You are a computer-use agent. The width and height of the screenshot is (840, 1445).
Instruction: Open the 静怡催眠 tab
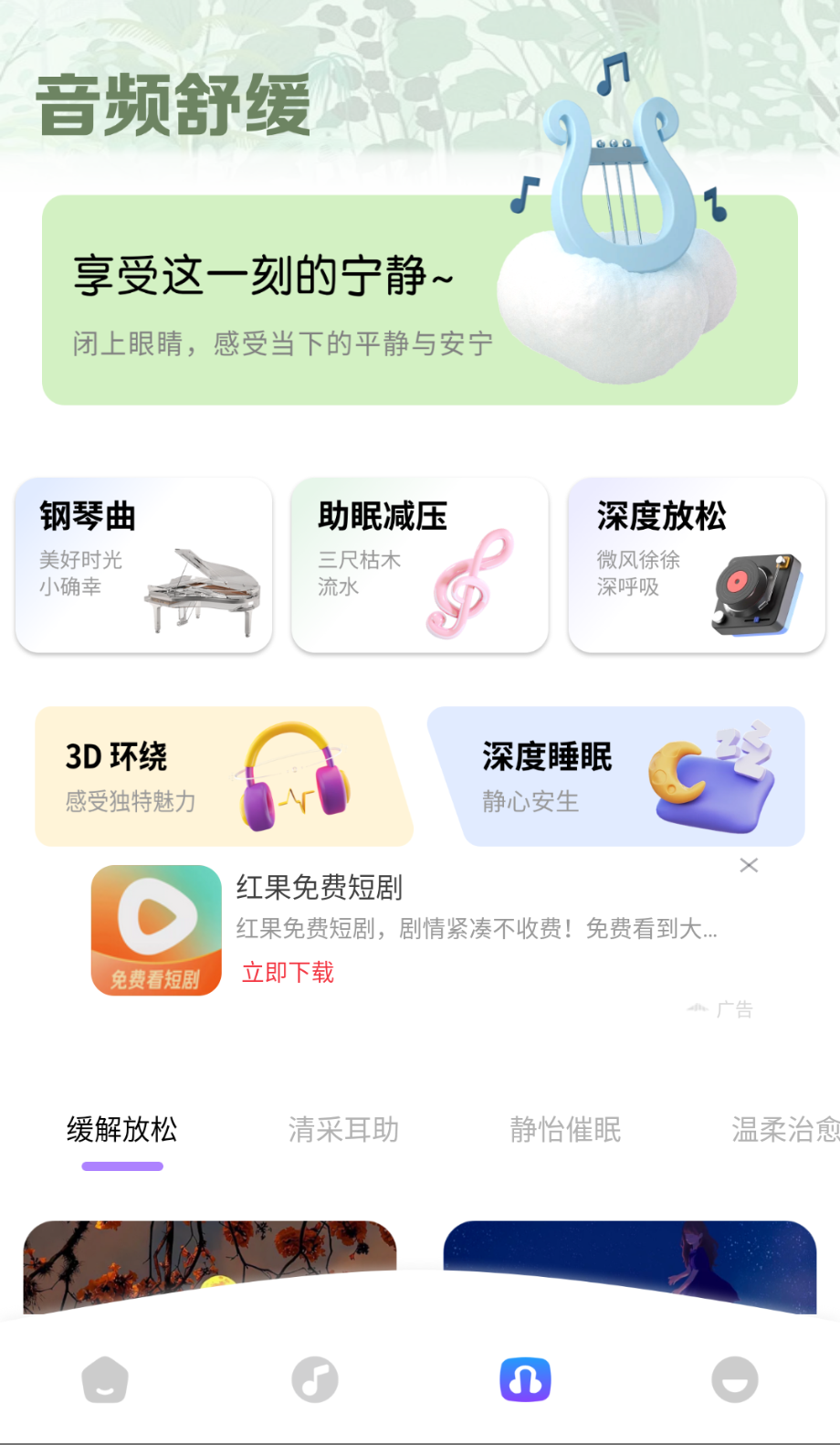566,1130
